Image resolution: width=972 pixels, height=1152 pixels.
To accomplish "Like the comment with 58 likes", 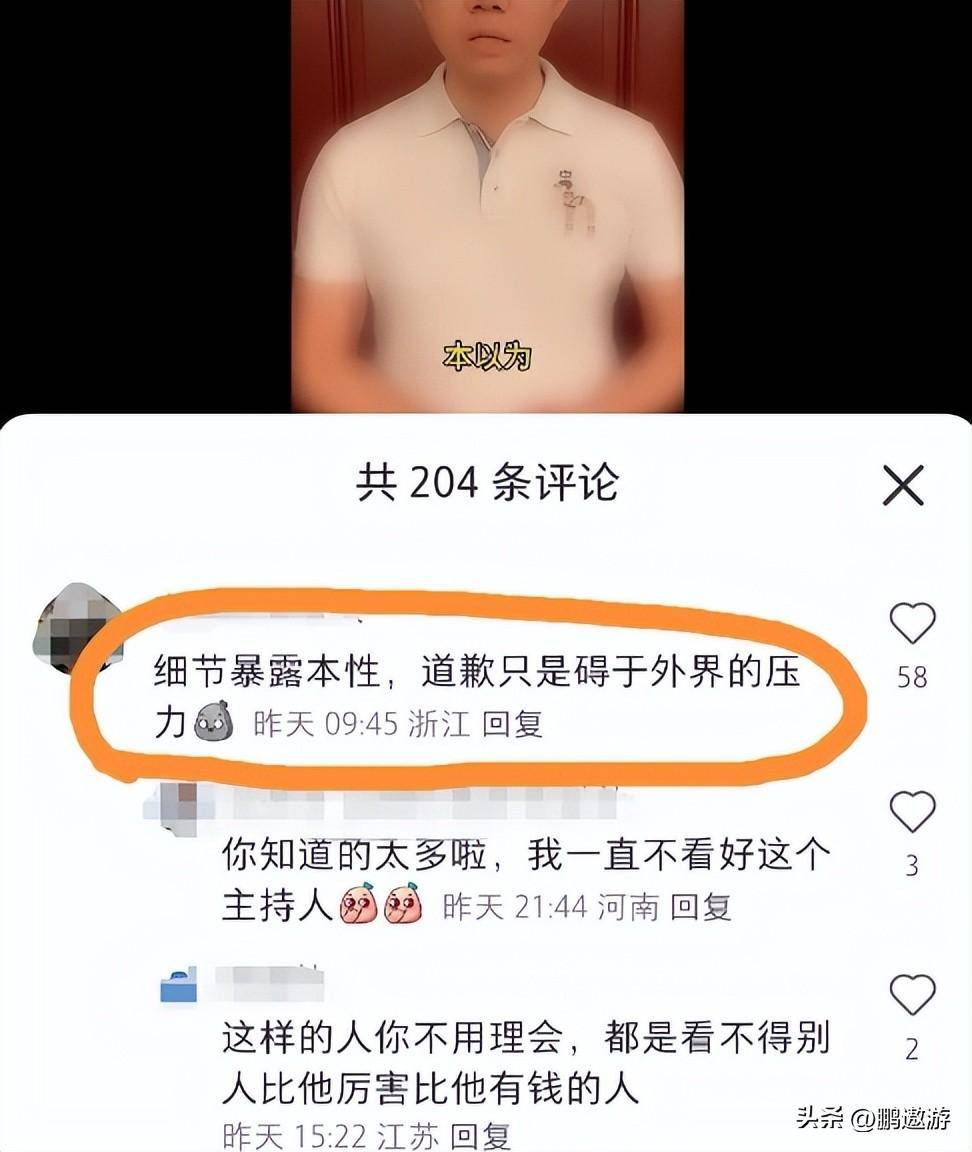I will click(x=912, y=625).
